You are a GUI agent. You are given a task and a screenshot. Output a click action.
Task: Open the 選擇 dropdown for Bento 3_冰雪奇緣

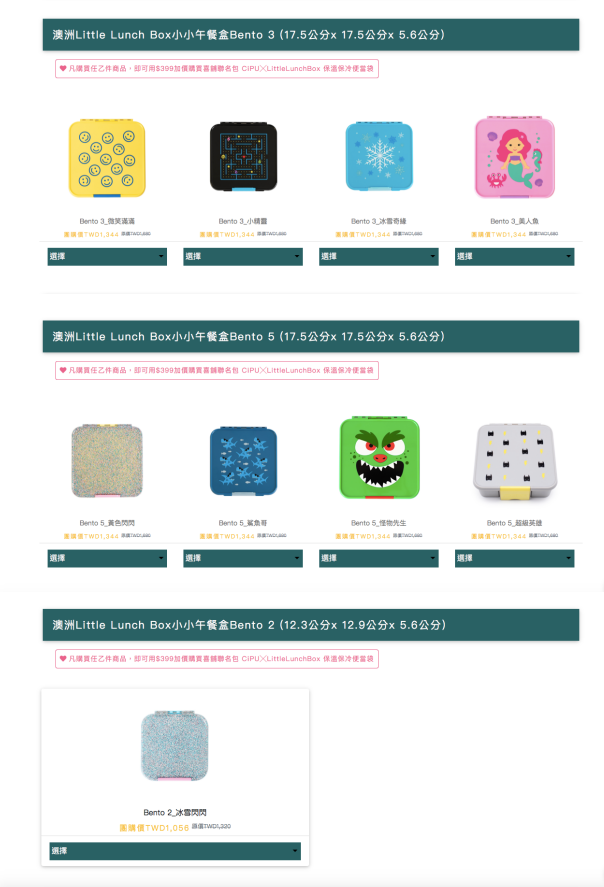[378, 257]
